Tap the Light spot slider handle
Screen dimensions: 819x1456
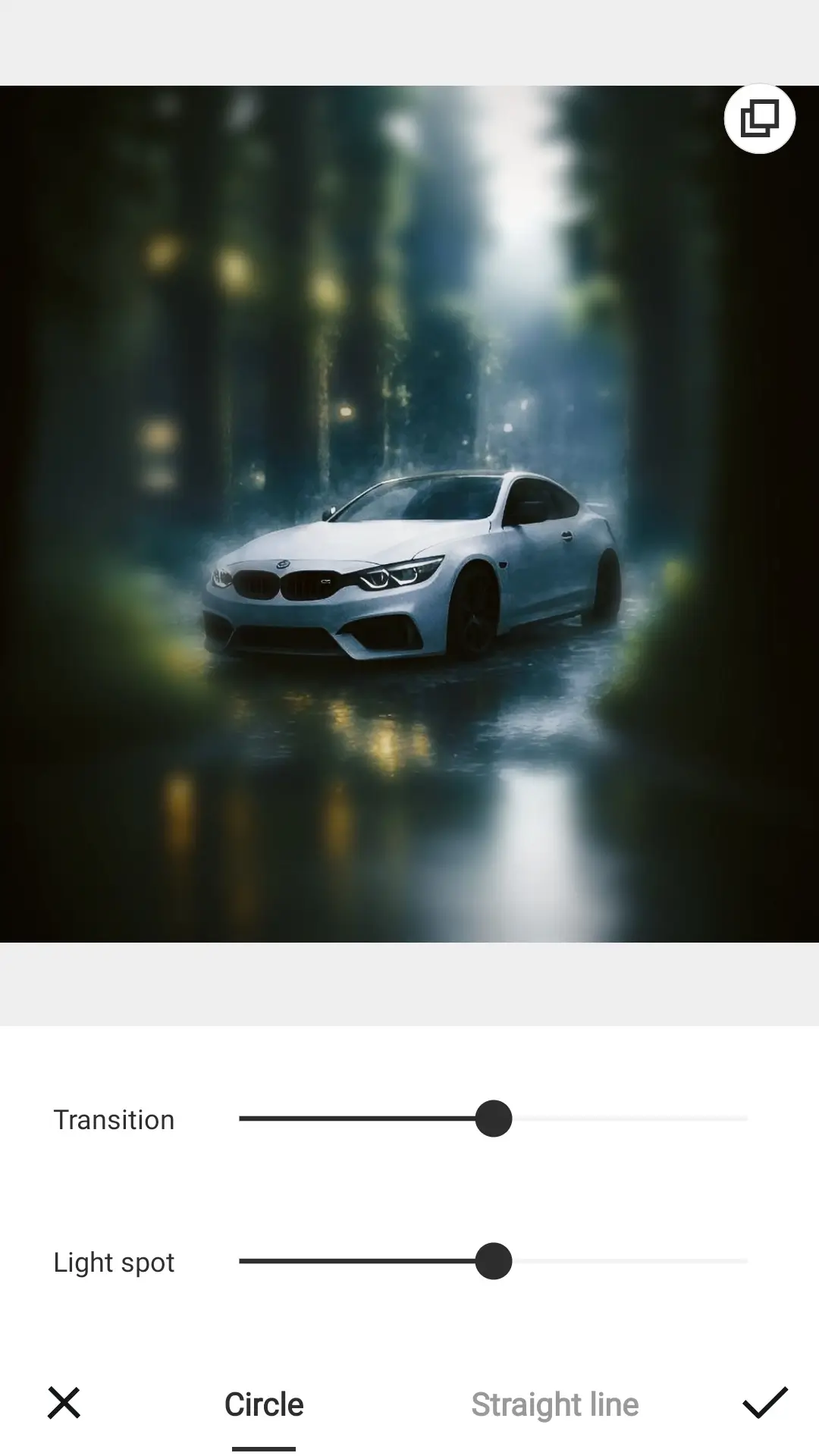click(494, 1261)
